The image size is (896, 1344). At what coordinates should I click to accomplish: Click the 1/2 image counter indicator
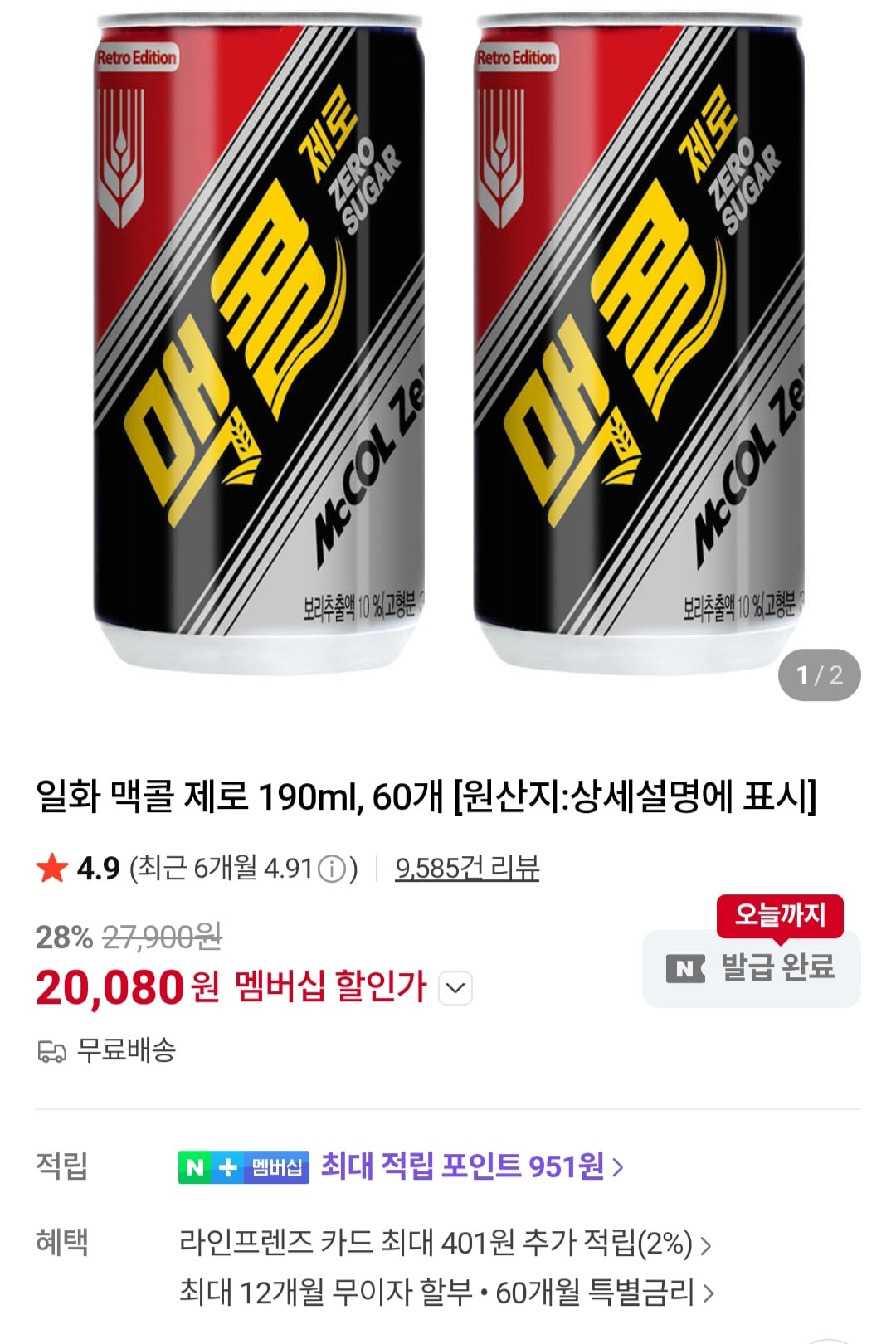[819, 675]
